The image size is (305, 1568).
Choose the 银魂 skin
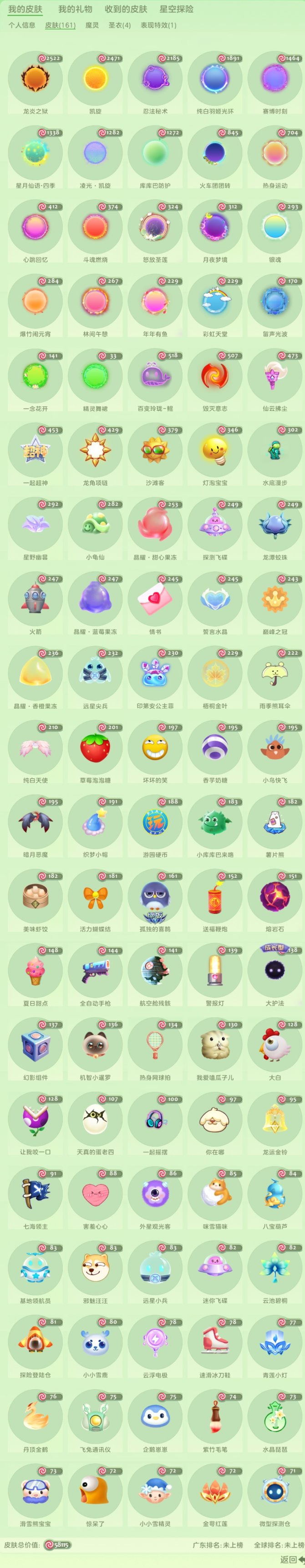coord(274,227)
